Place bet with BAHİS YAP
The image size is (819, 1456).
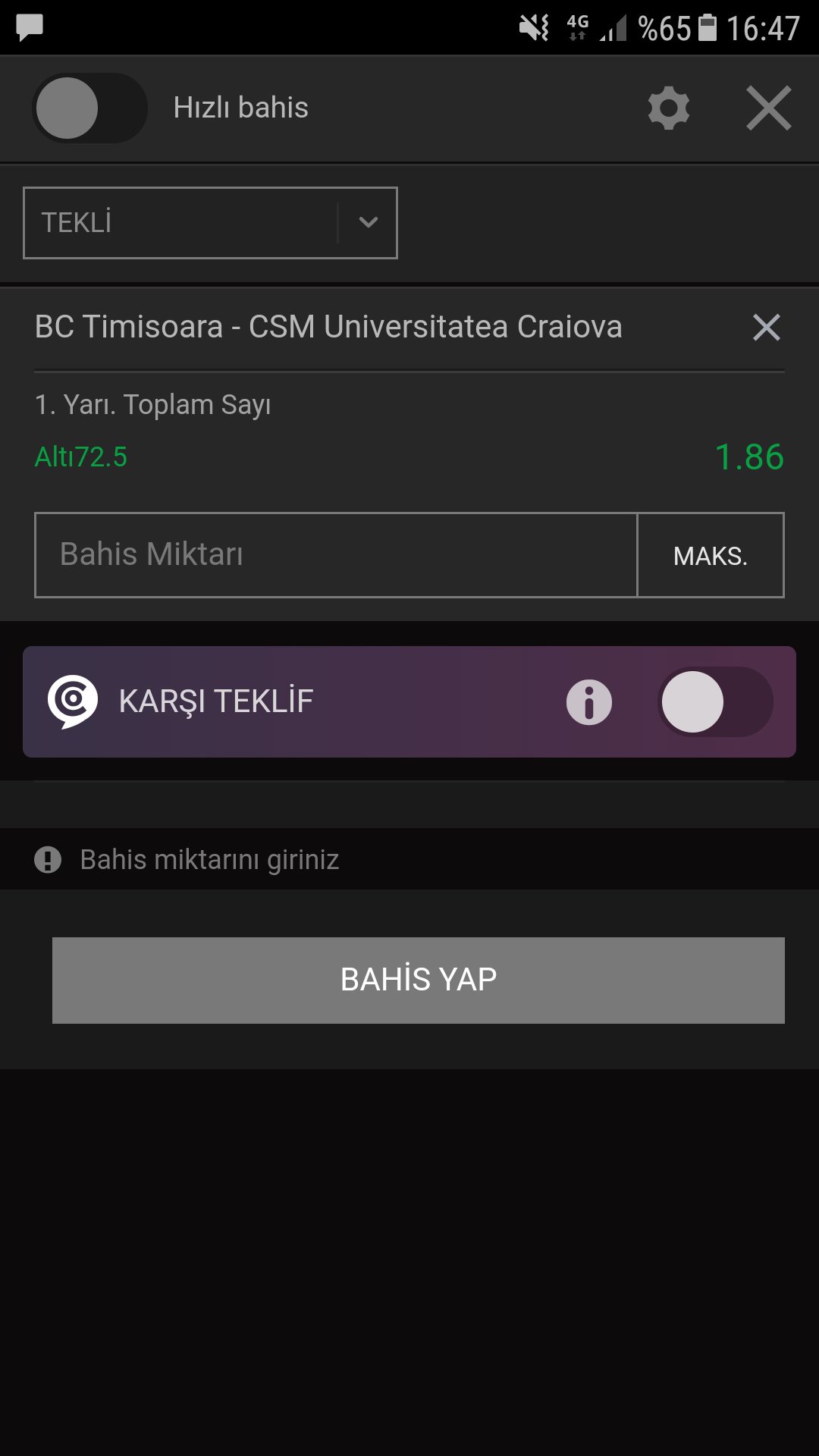click(419, 981)
